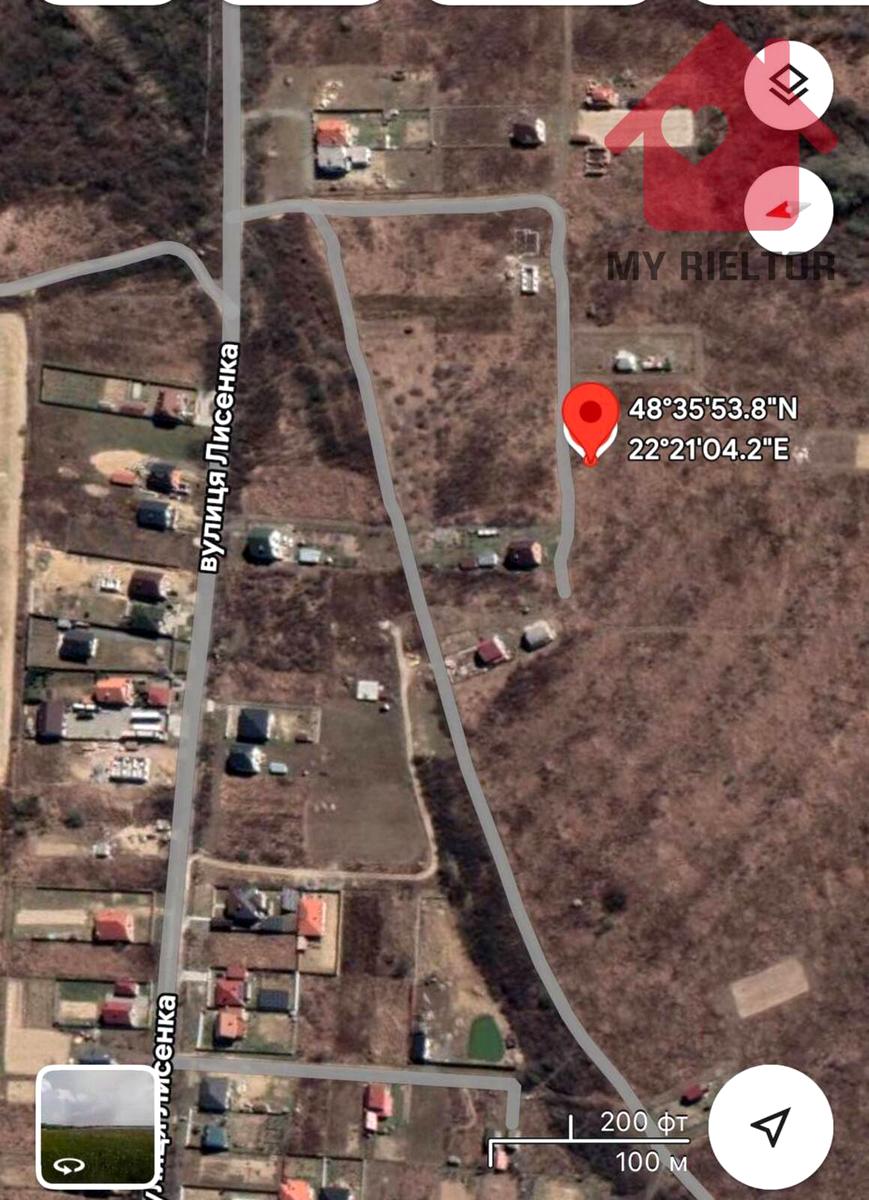This screenshot has height=1200, width=869.
Task: Tap the compass to reset orientation
Action: coord(788,209)
